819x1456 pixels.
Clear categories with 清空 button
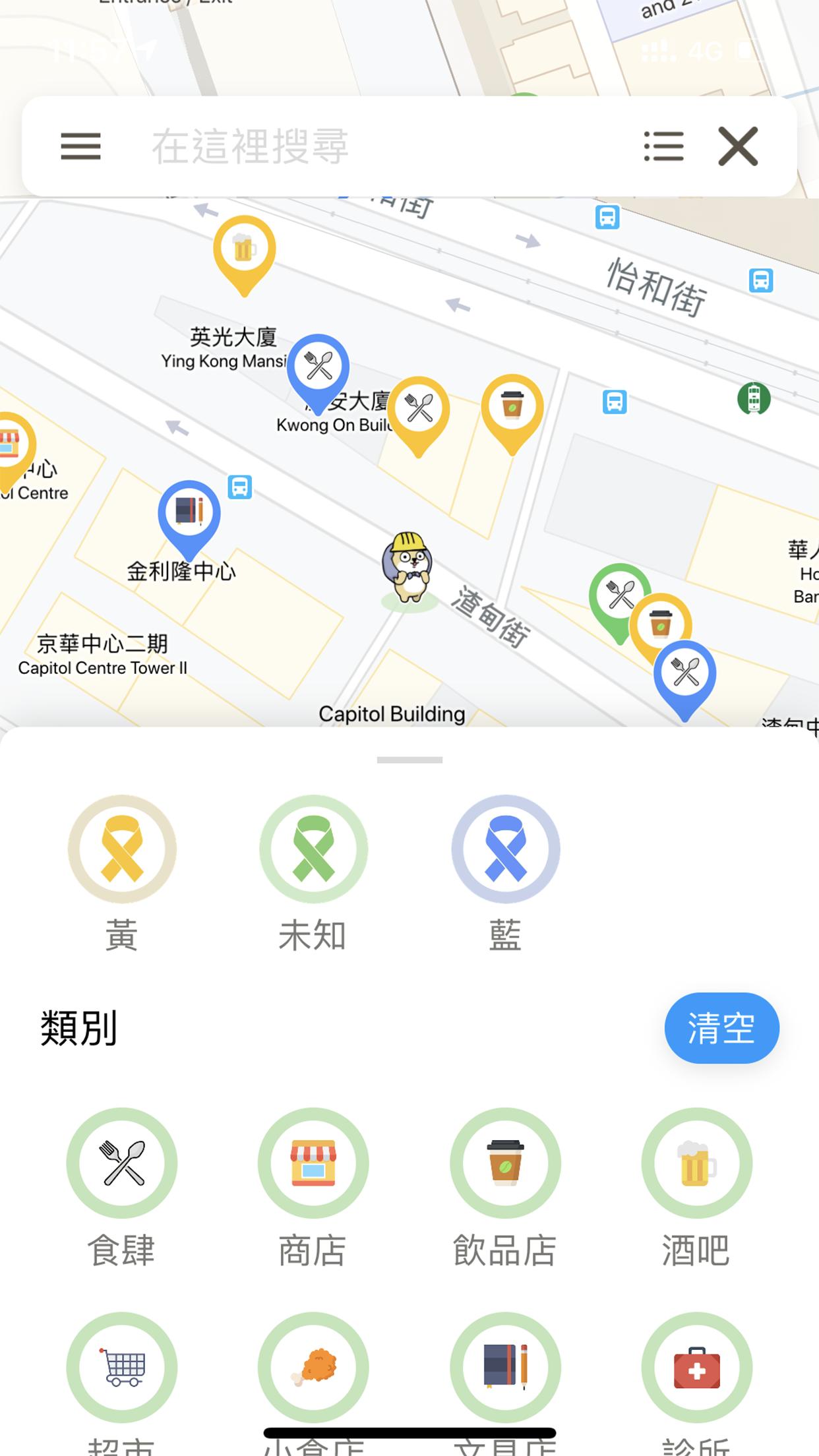[721, 1027]
